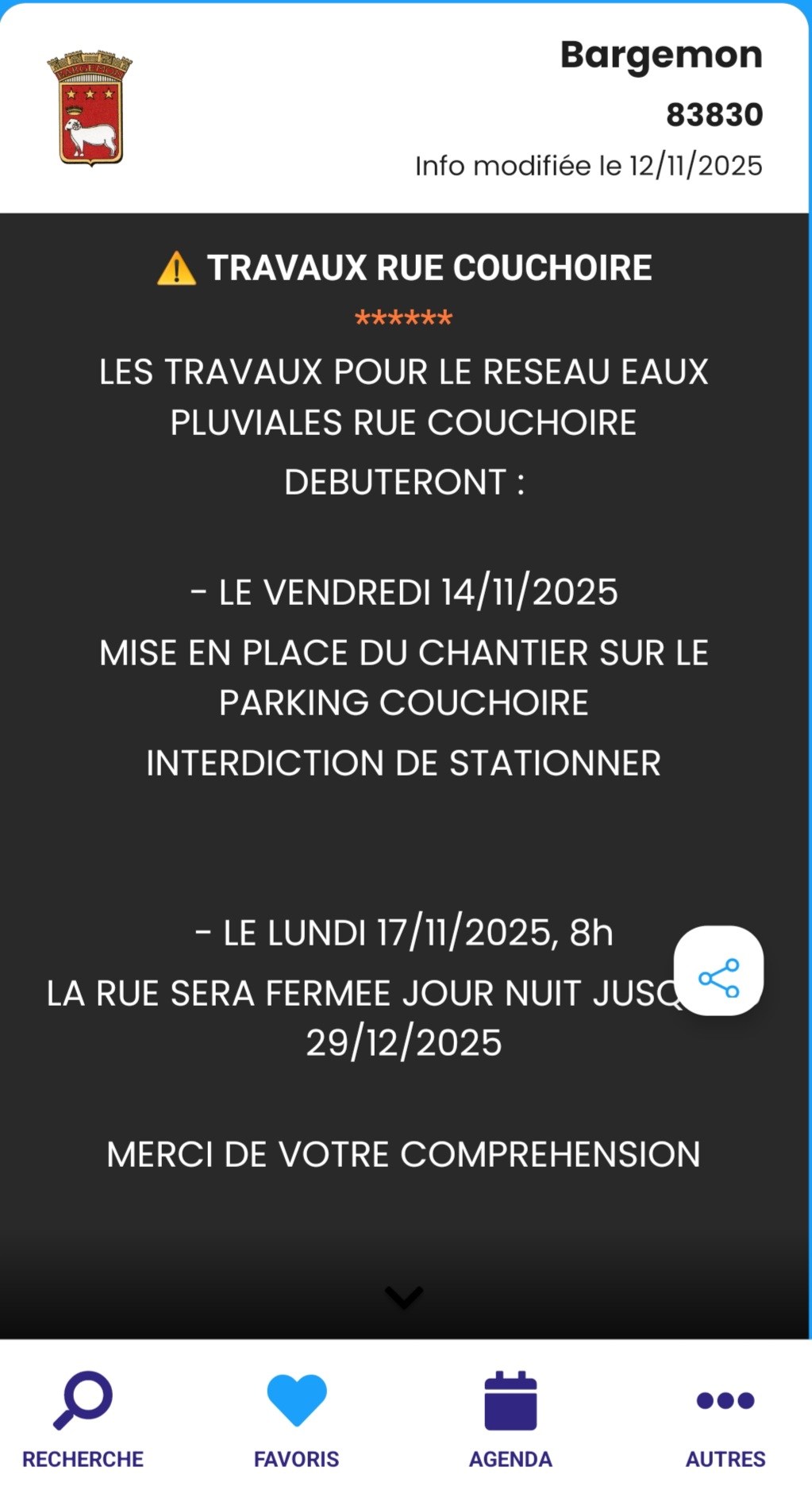The width and height of the screenshot is (812, 1490).
Task: Open the Autres menu
Action: pos(725,1419)
